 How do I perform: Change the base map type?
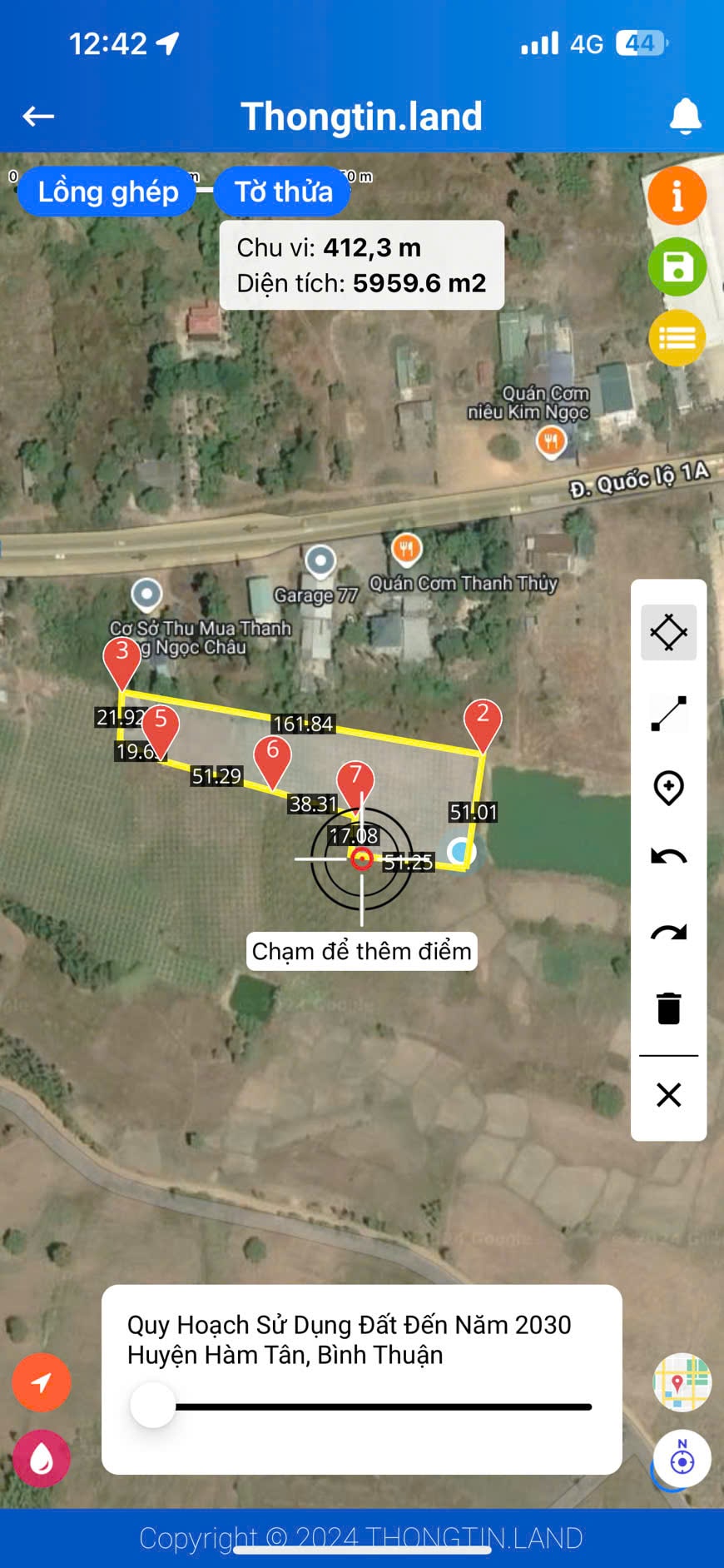tap(682, 1382)
